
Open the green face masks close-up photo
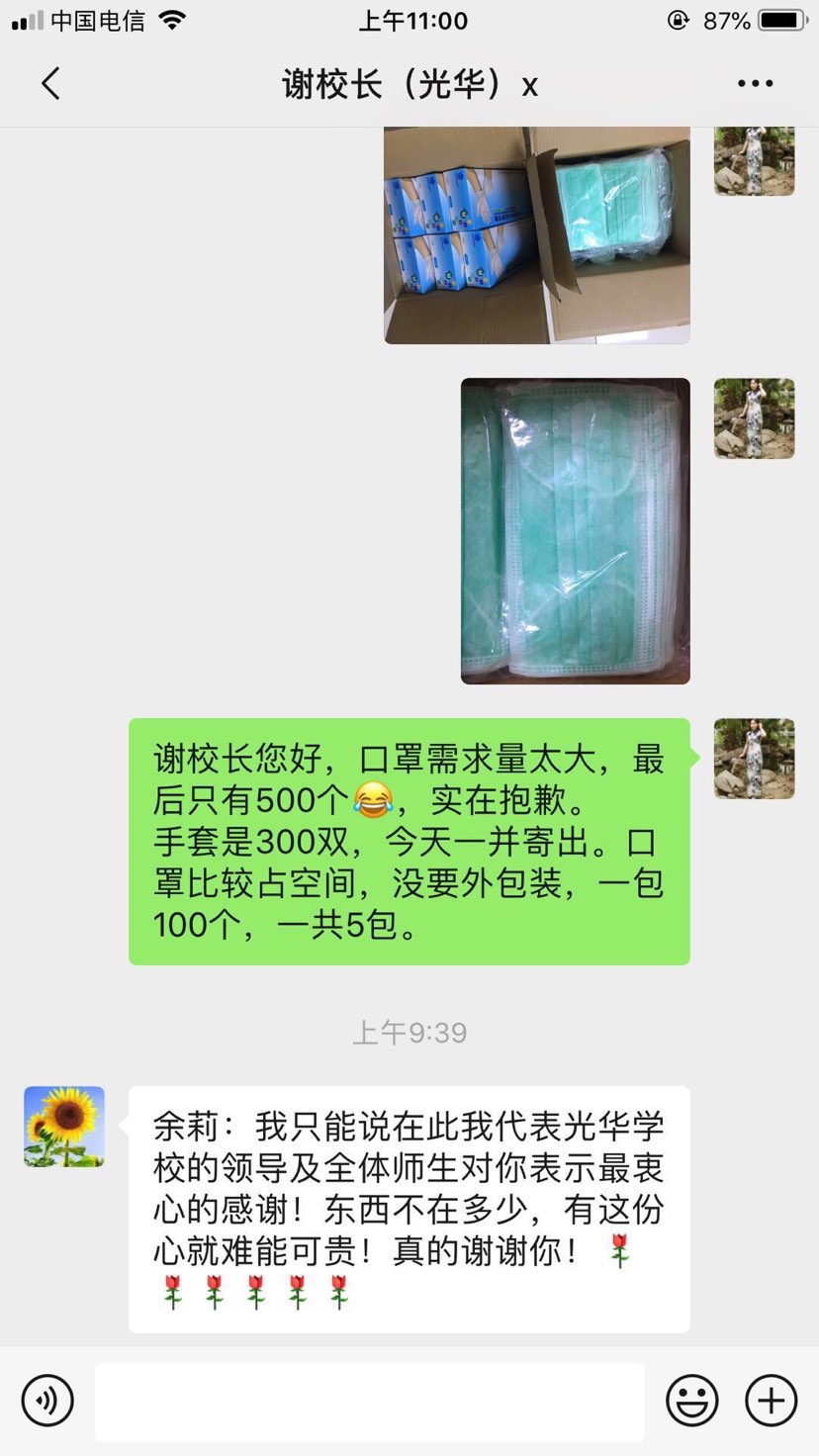point(575,531)
